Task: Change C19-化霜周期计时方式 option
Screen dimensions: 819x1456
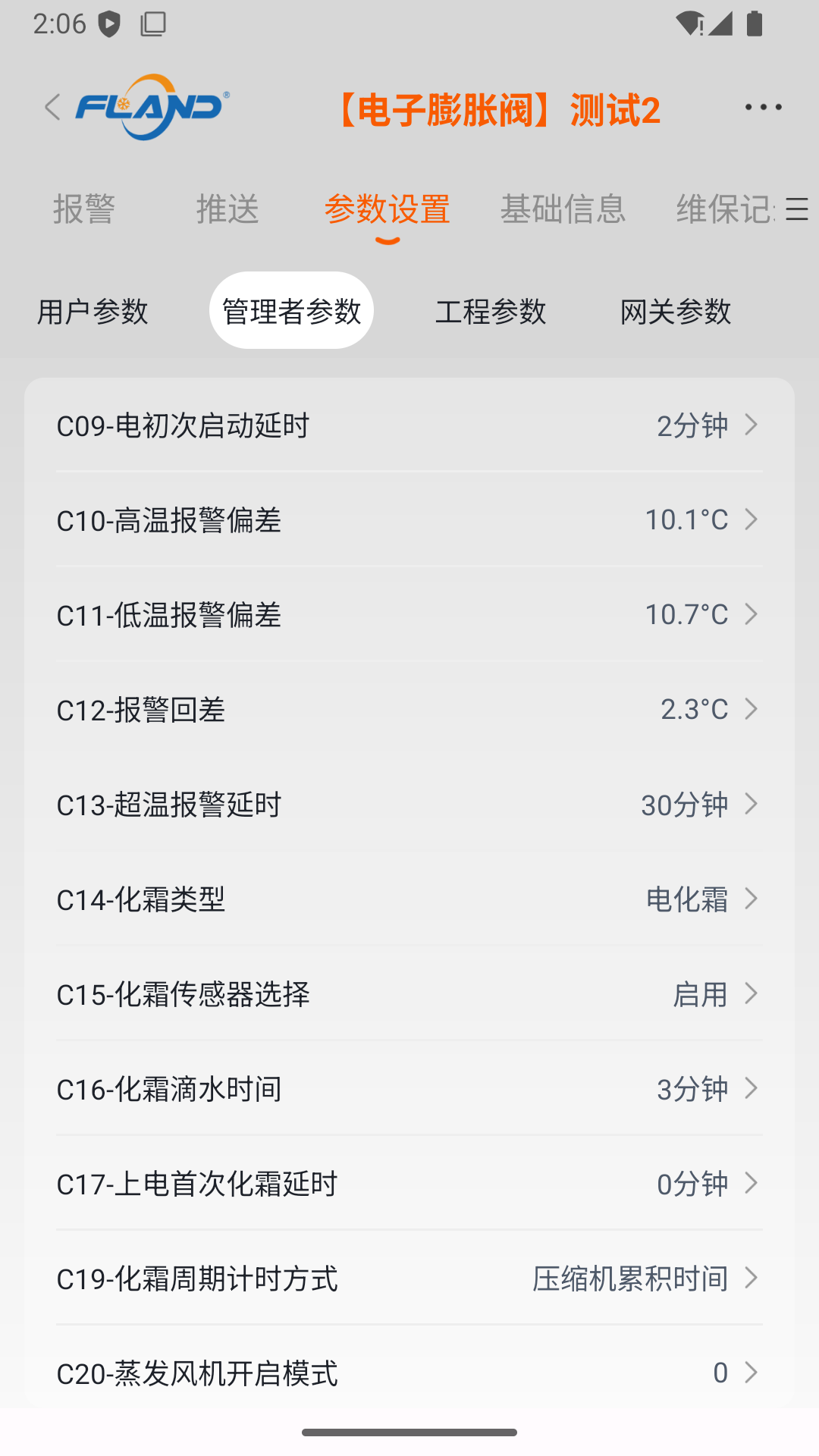Action: (409, 1278)
